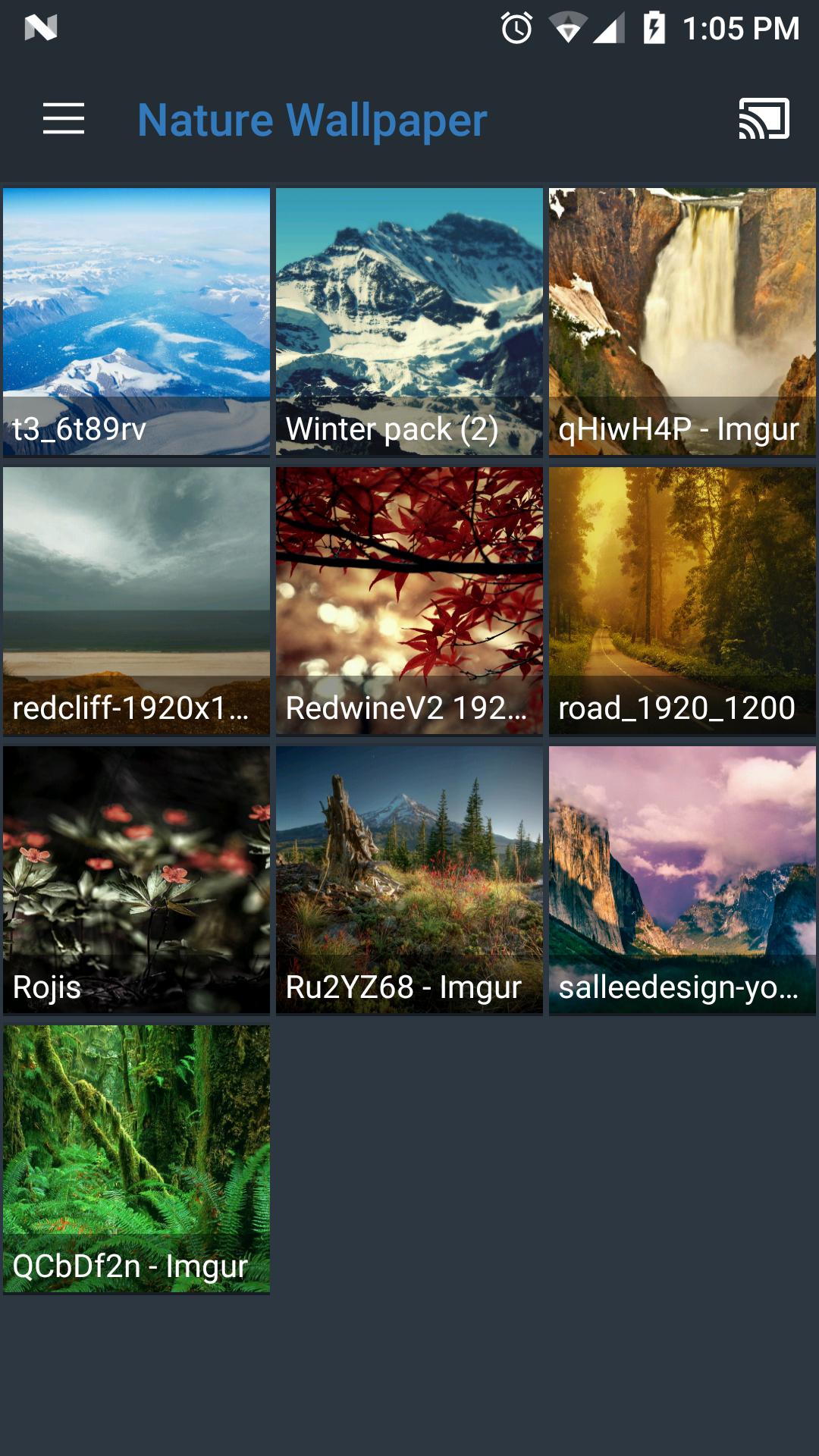The height and width of the screenshot is (1456, 819).
Task: View the road_1920_1200 wallpaper
Action: click(682, 601)
